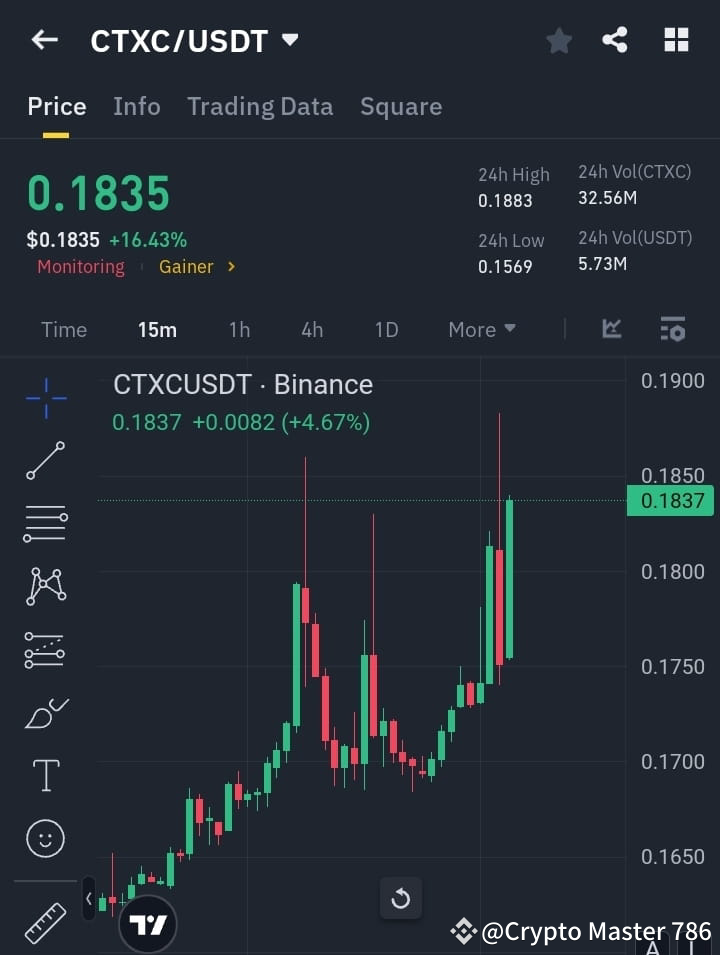
Task: Select the trend line drawing tool
Action: (45, 461)
